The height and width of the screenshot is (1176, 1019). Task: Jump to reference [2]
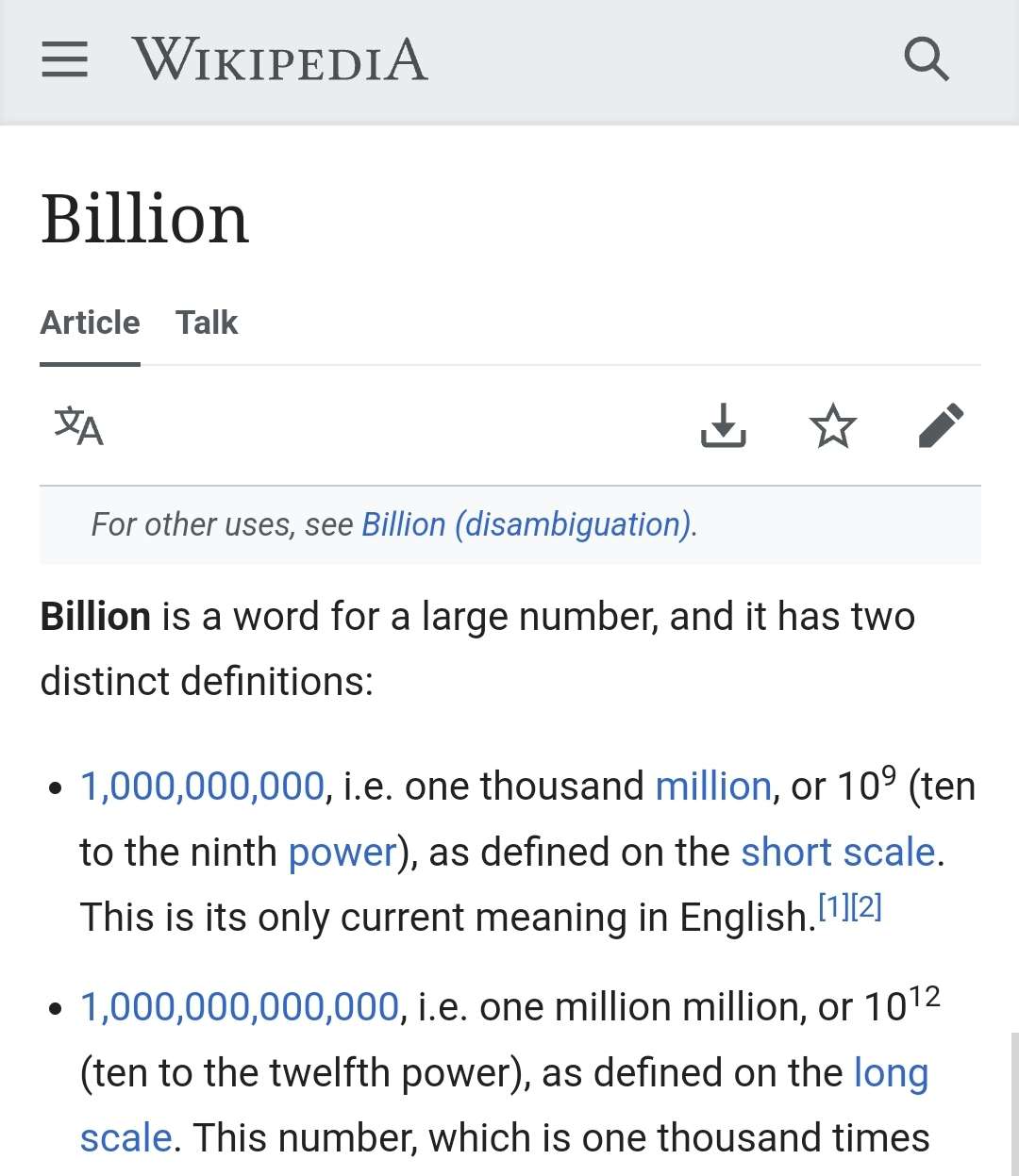click(x=866, y=906)
